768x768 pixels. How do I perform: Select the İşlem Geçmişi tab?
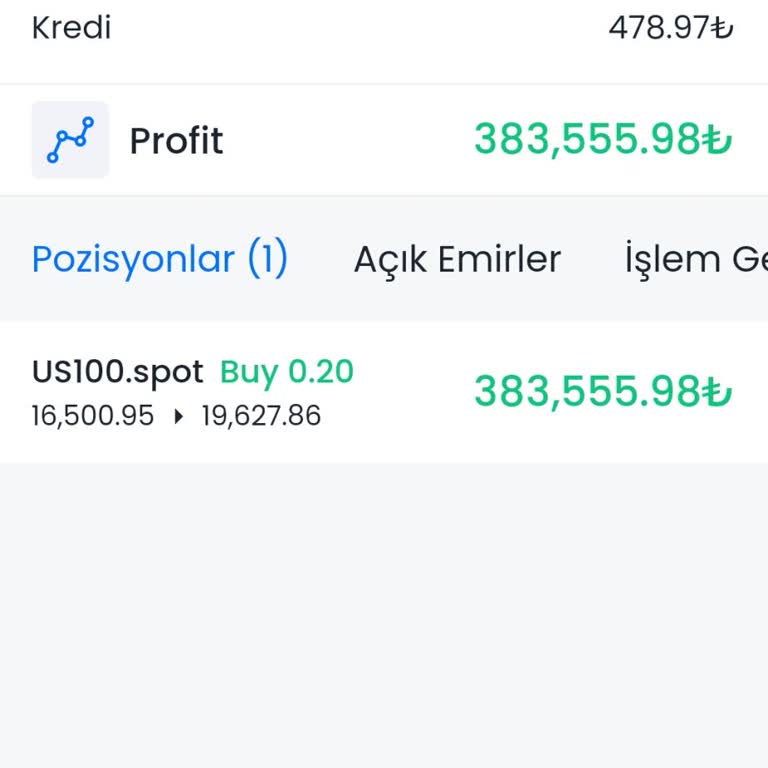tap(696, 260)
